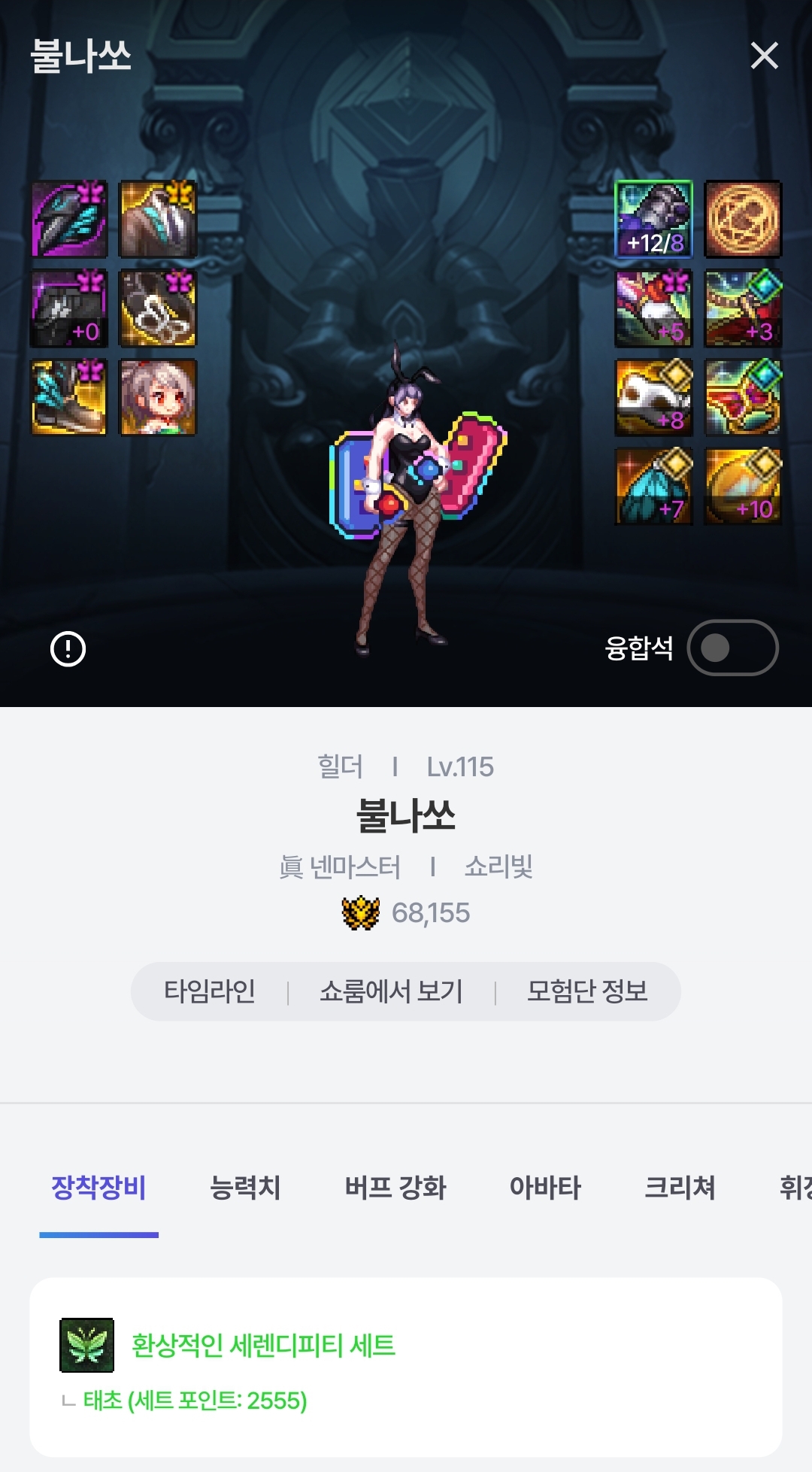
Task: Open the +10 equipment item
Action: (x=743, y=486)
